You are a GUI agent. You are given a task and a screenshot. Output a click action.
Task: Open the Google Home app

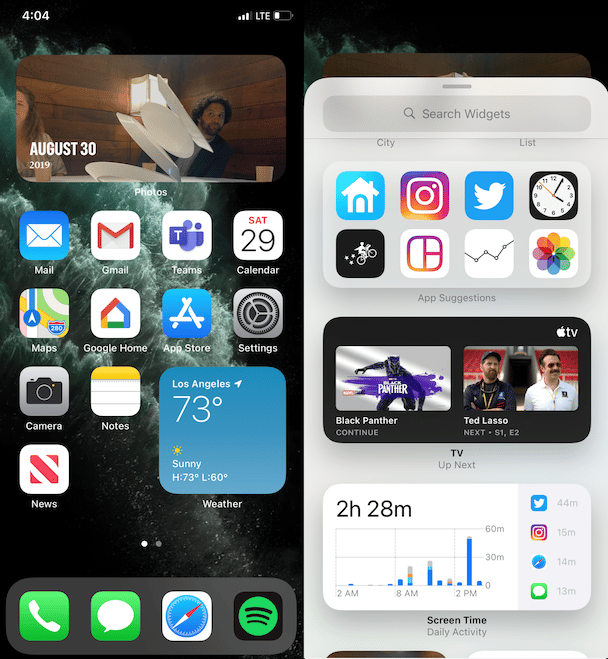(115, 314)
